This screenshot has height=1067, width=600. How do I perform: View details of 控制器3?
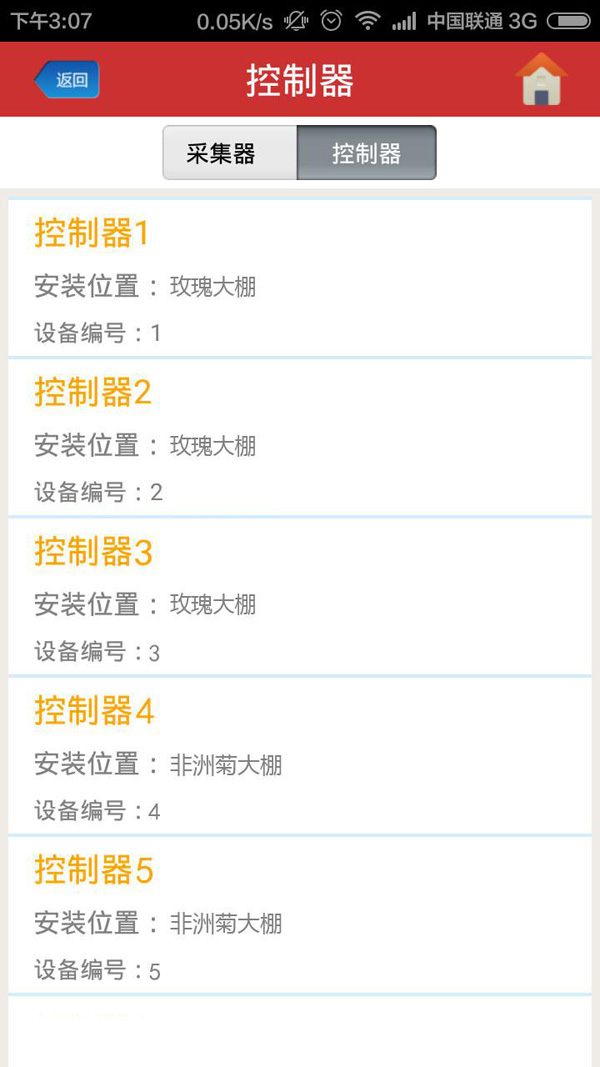click(299, 597)
